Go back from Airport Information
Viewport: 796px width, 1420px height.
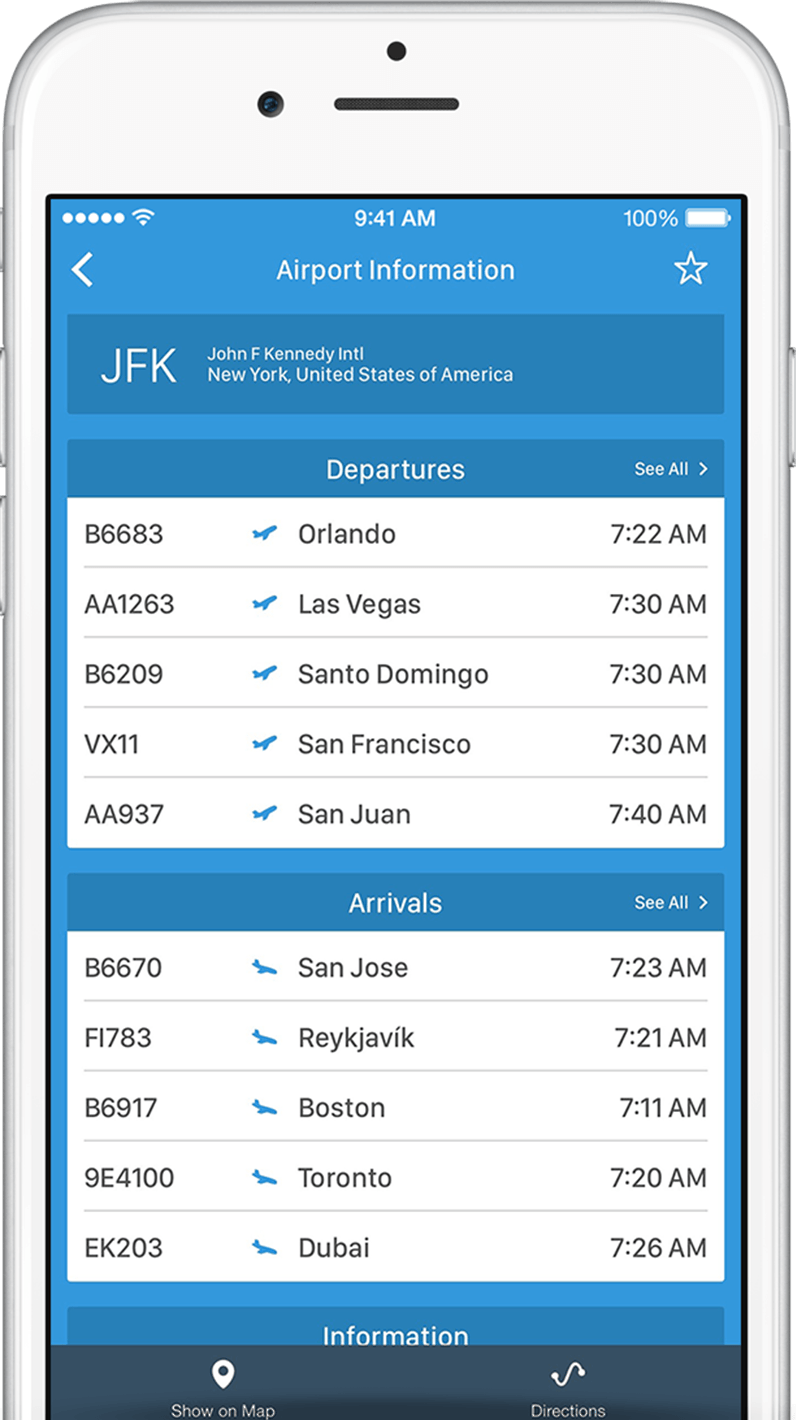(x=83, y=270)
